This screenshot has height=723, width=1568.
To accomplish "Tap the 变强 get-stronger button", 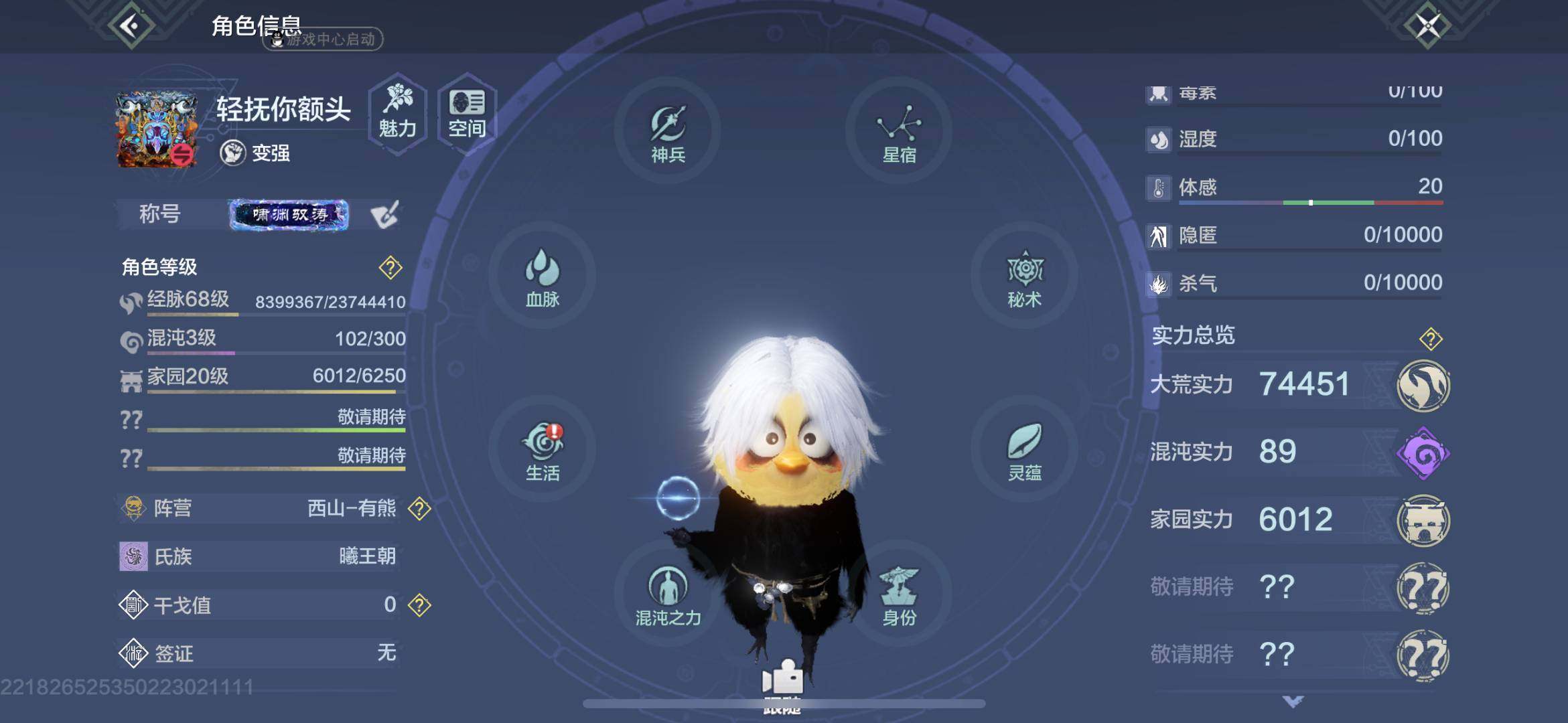I will pos(256,153).
